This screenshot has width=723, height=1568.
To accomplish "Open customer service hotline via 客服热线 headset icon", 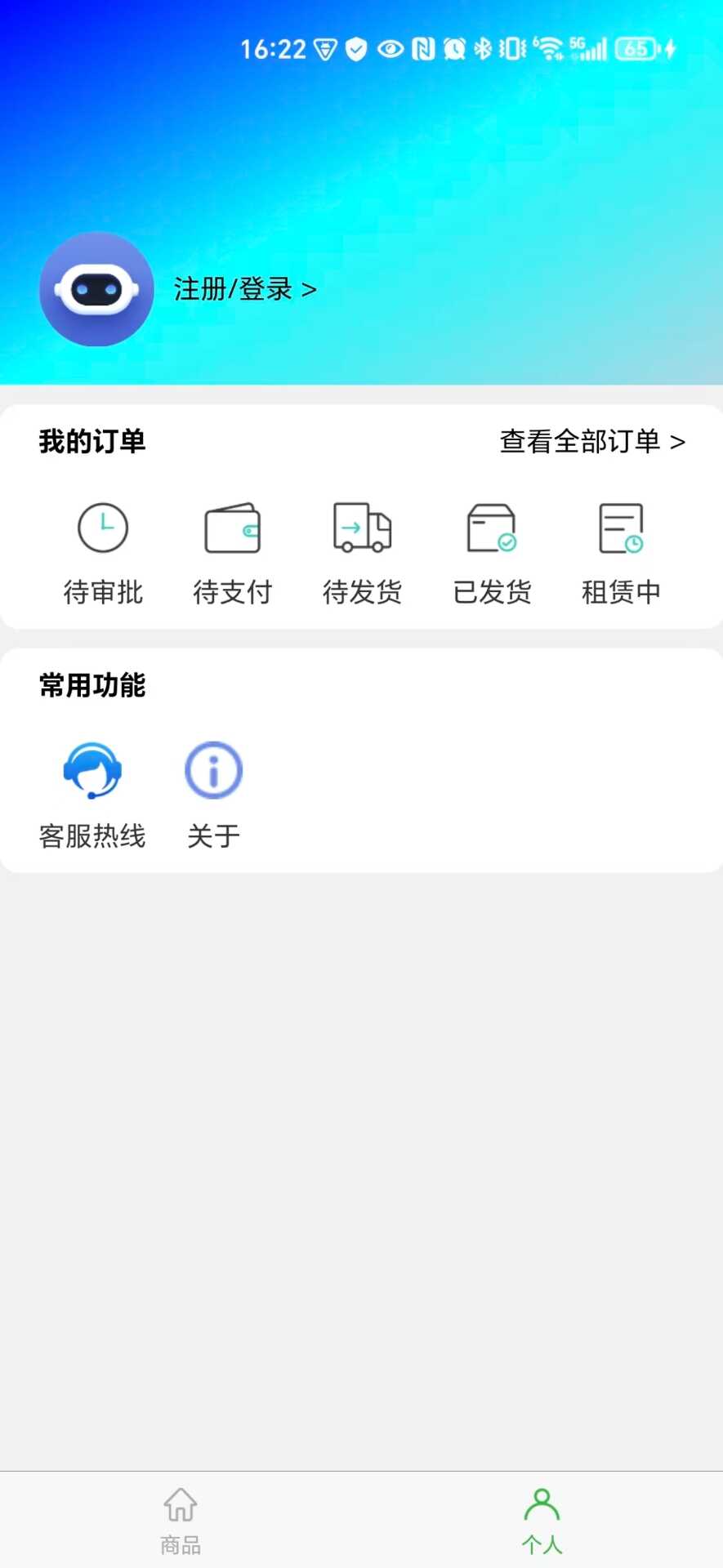I will pos(92,770).
